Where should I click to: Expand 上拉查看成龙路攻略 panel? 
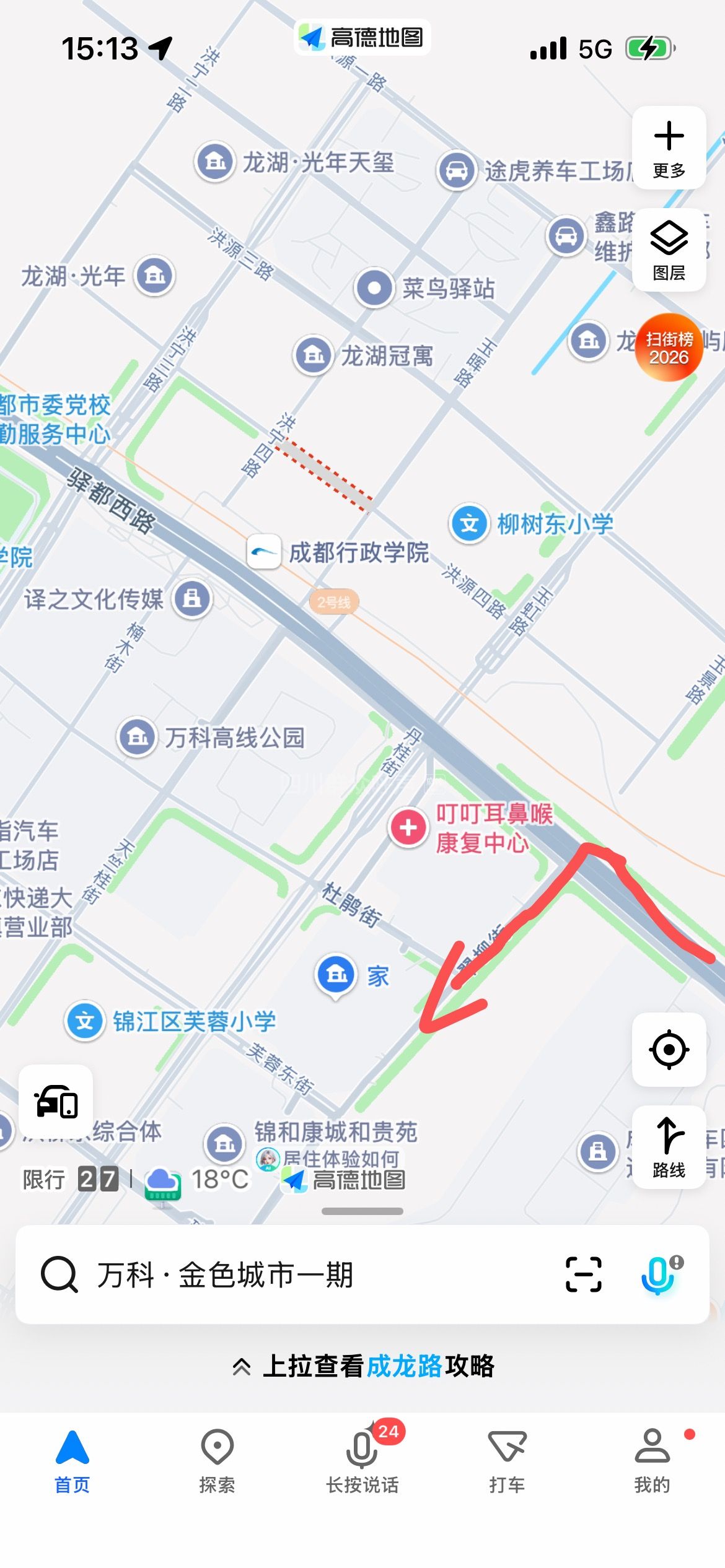[x=362, y=1365]
